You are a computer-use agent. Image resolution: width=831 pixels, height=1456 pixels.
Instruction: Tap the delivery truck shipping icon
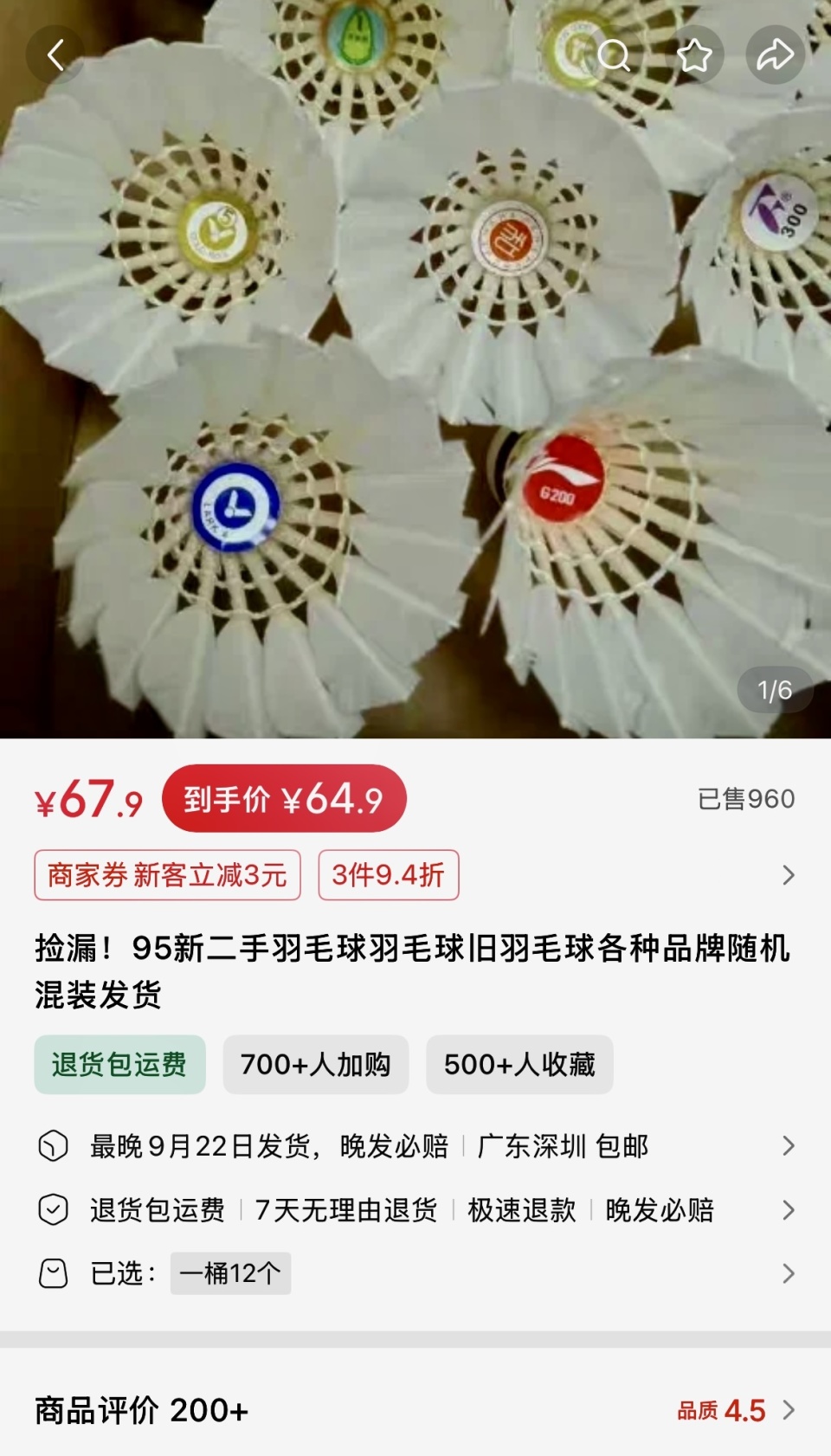[x=54, y=1146]
